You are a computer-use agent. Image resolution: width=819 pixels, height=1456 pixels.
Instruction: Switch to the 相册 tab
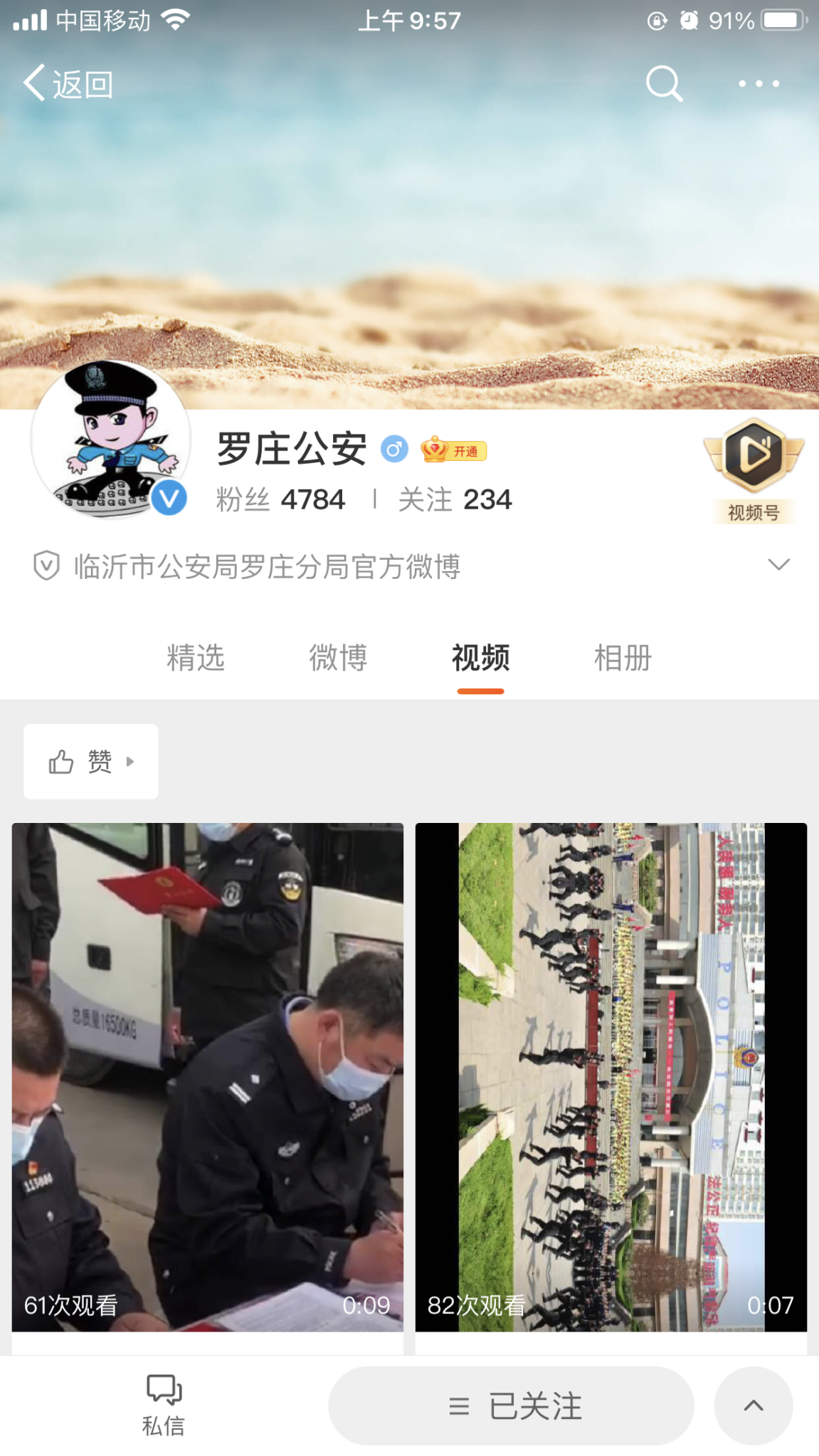tap(623, 658)
